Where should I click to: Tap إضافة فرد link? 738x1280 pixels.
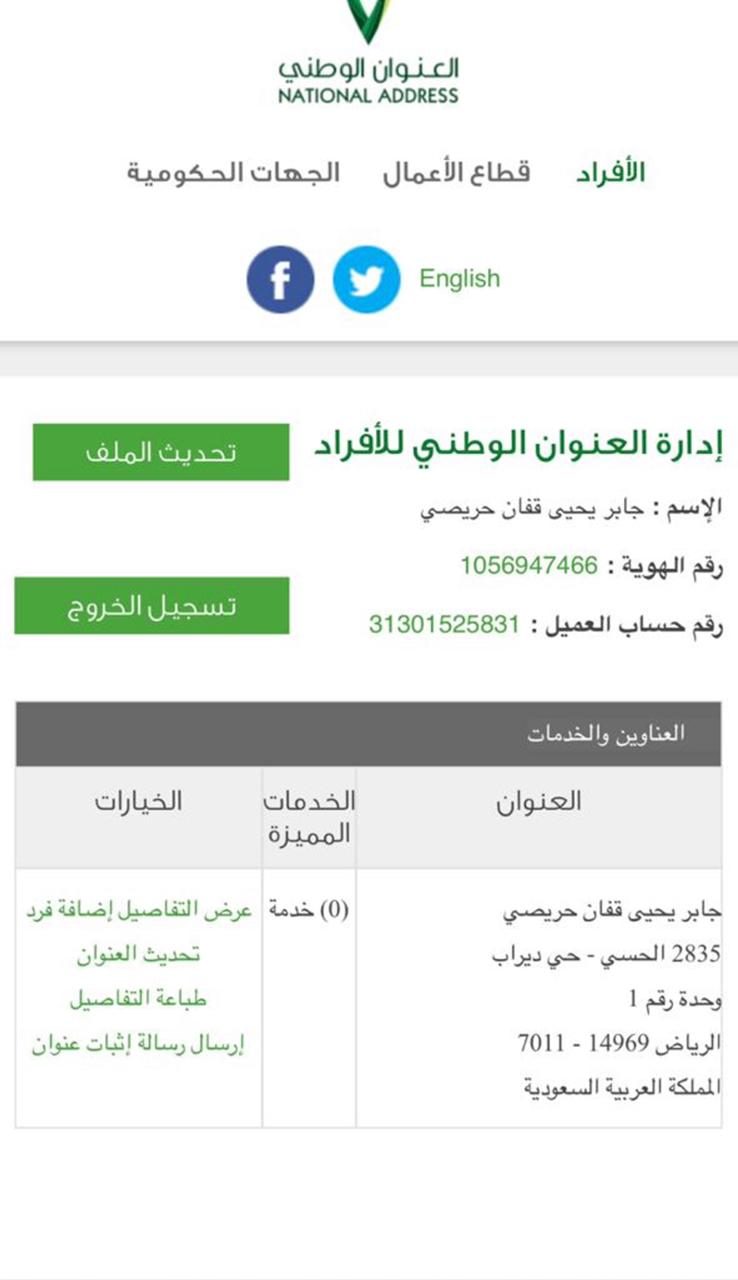point(67,912)
